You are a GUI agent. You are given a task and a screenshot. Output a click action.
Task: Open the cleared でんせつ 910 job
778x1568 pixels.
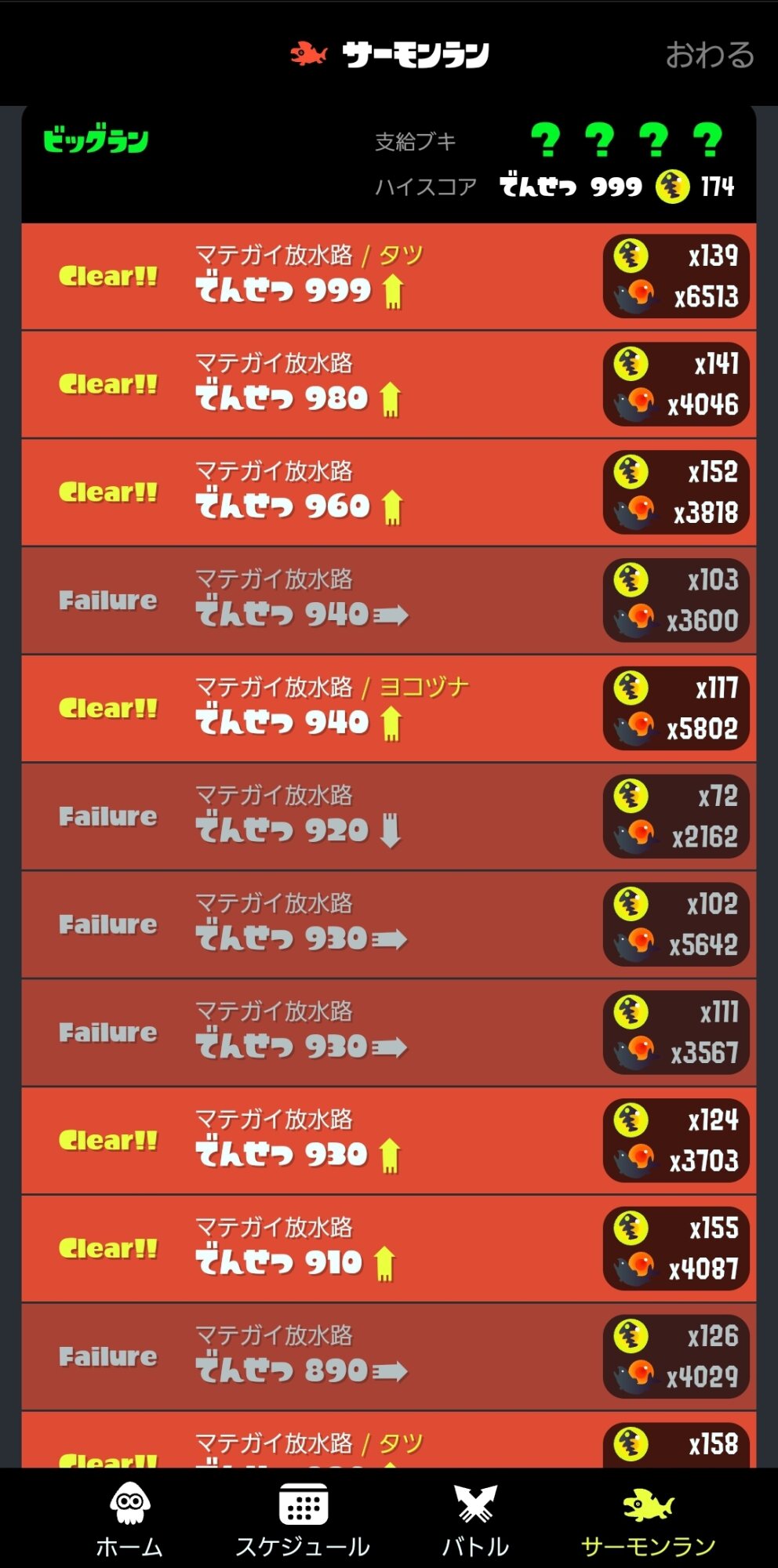click(x=388, y=1249)
